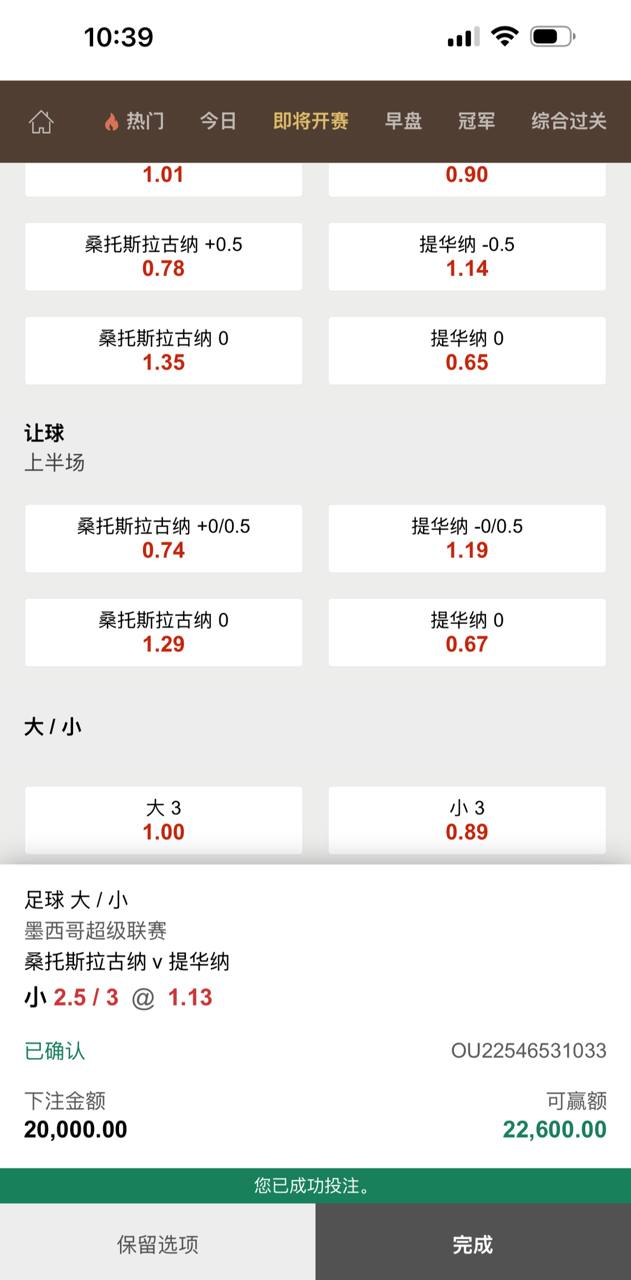This screenshot has width=631, height=1280.
Task: Switch to the 早盘 tab
Action: [403, 122]
